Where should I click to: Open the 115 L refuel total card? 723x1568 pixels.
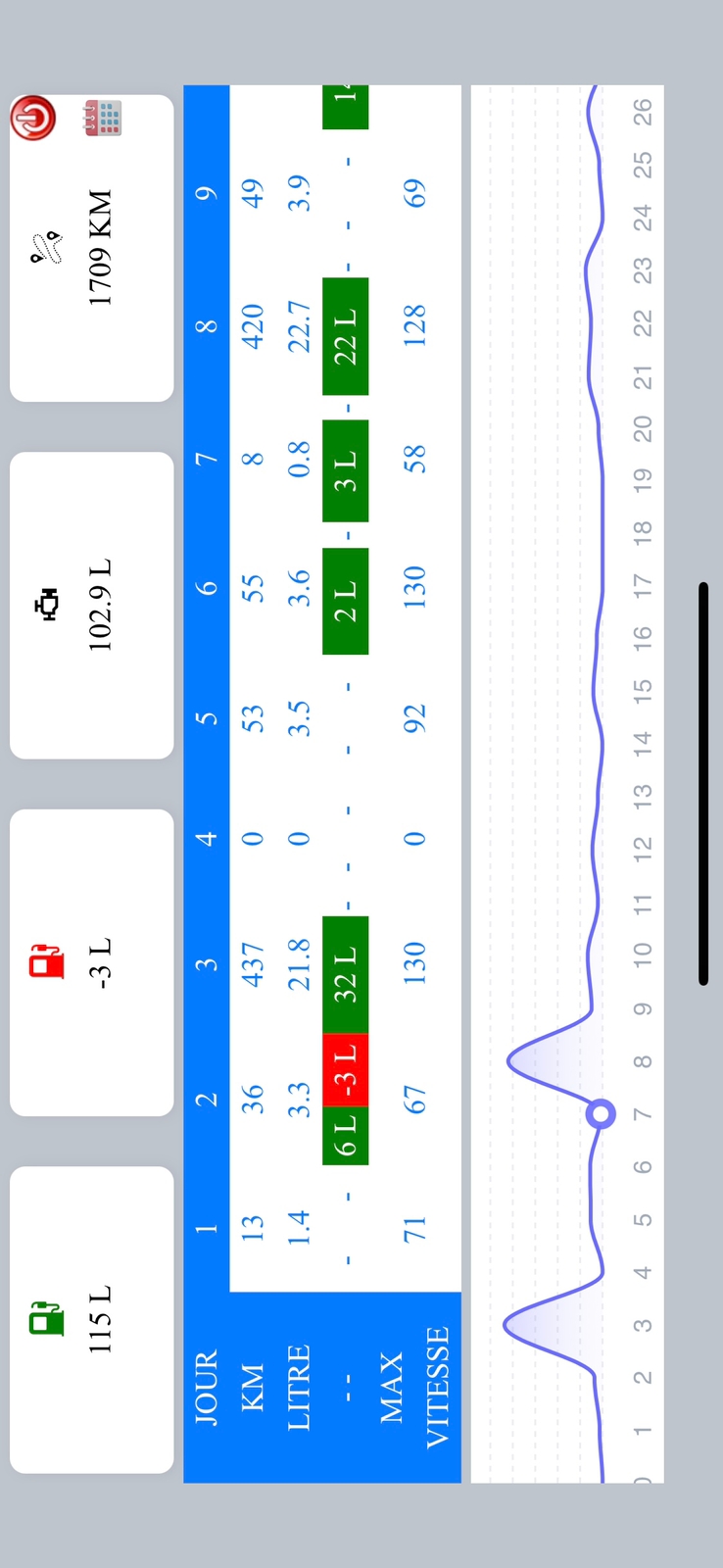(92, 1319)
